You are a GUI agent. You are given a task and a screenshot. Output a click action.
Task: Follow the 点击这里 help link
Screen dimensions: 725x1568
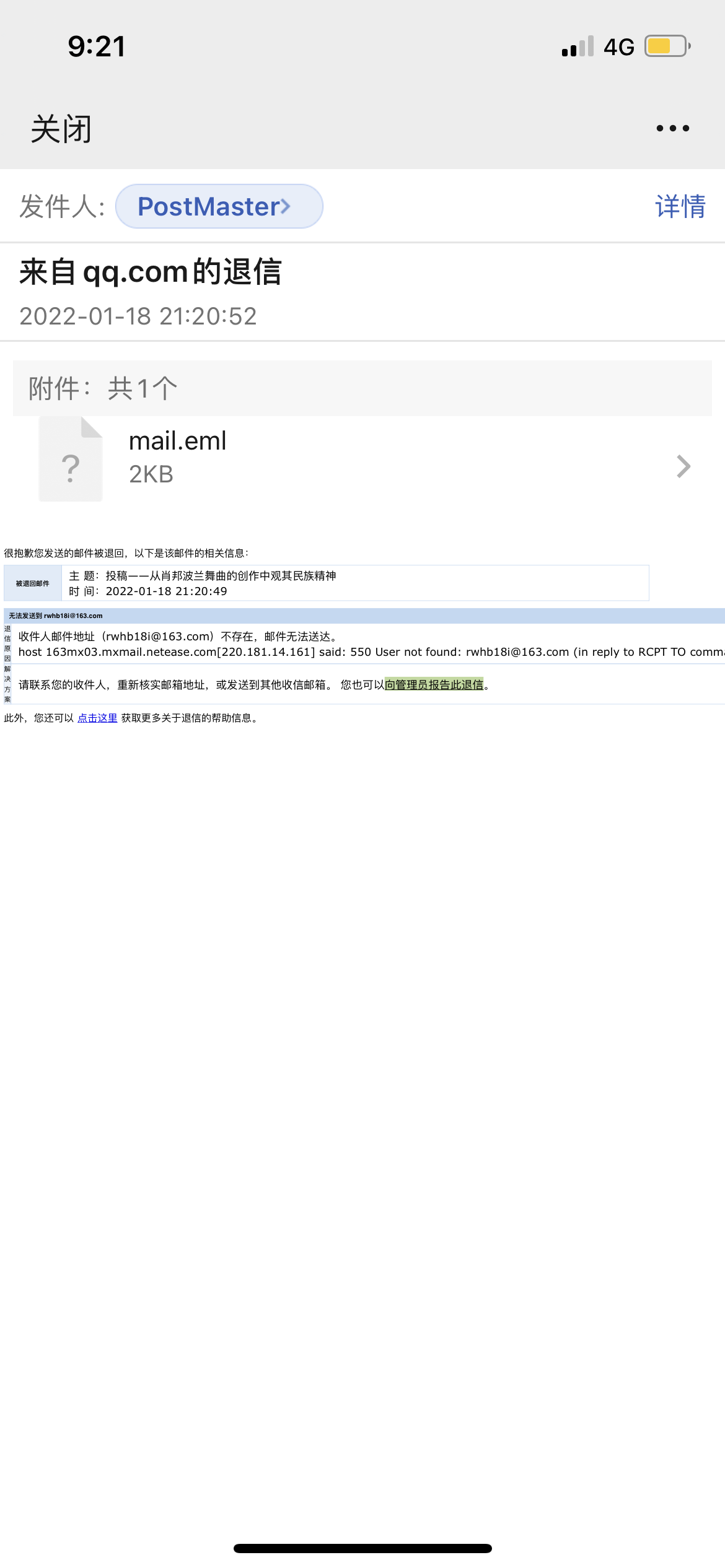click(x=97, y=718)
